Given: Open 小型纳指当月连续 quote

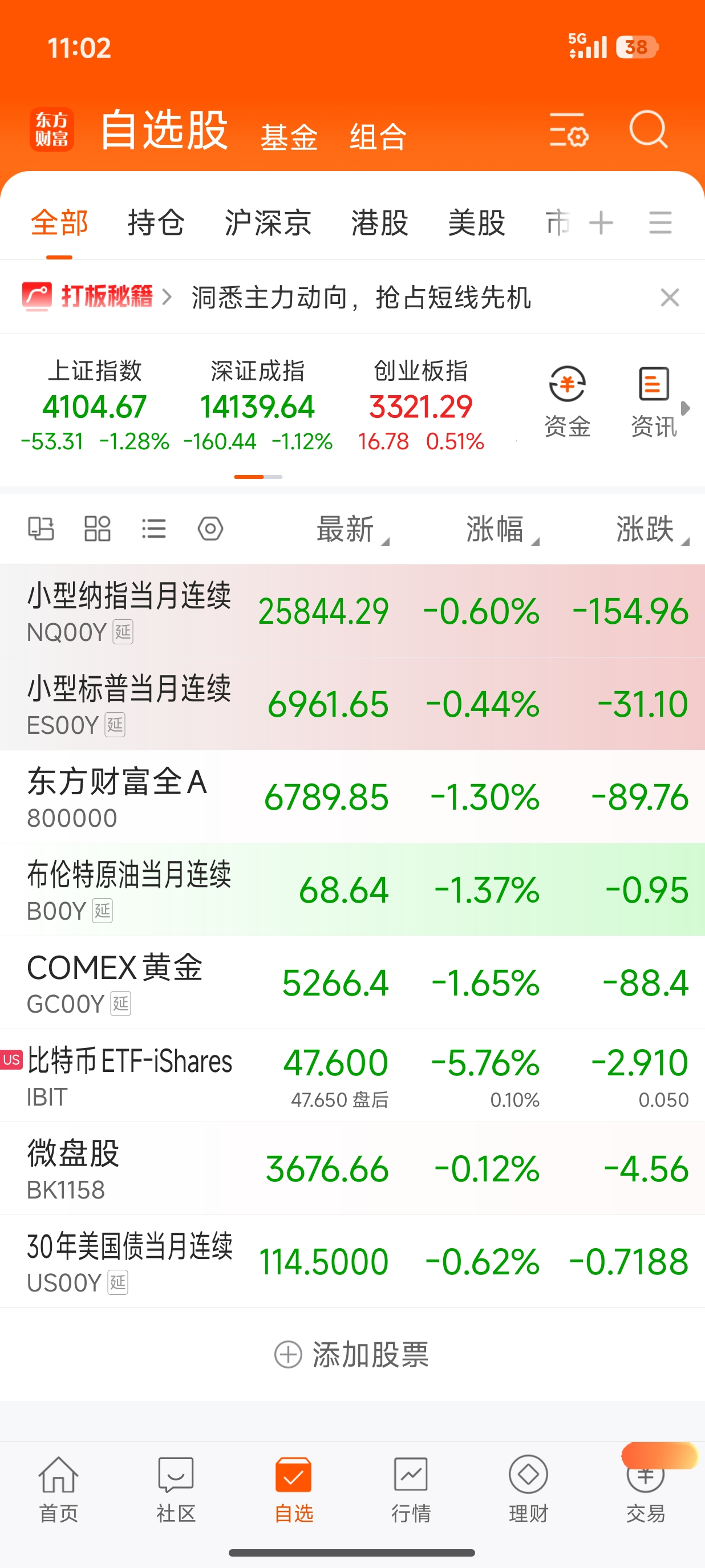Looking at the screenshot, I should (129, 611).
